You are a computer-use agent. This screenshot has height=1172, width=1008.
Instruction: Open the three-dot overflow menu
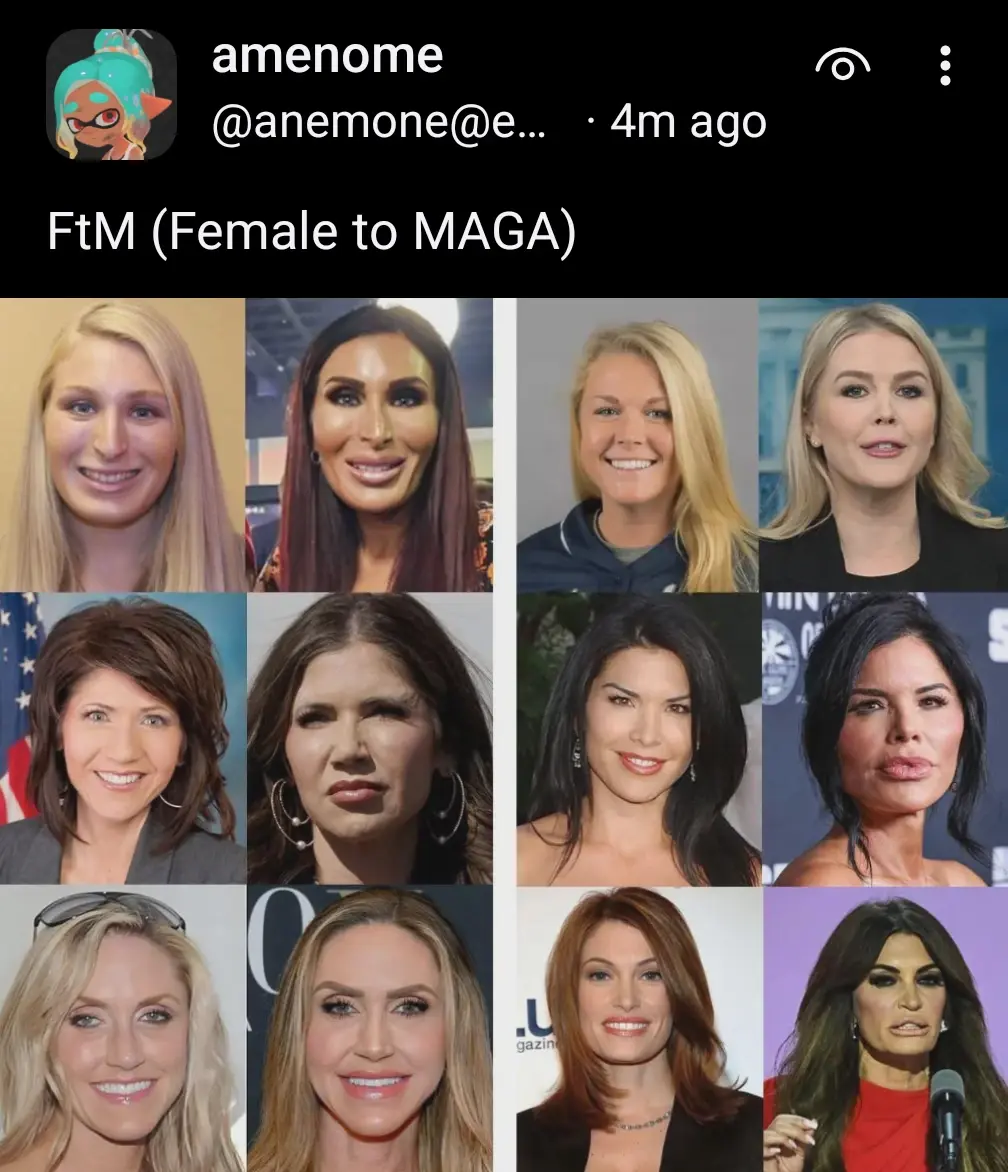pos(945,65)
